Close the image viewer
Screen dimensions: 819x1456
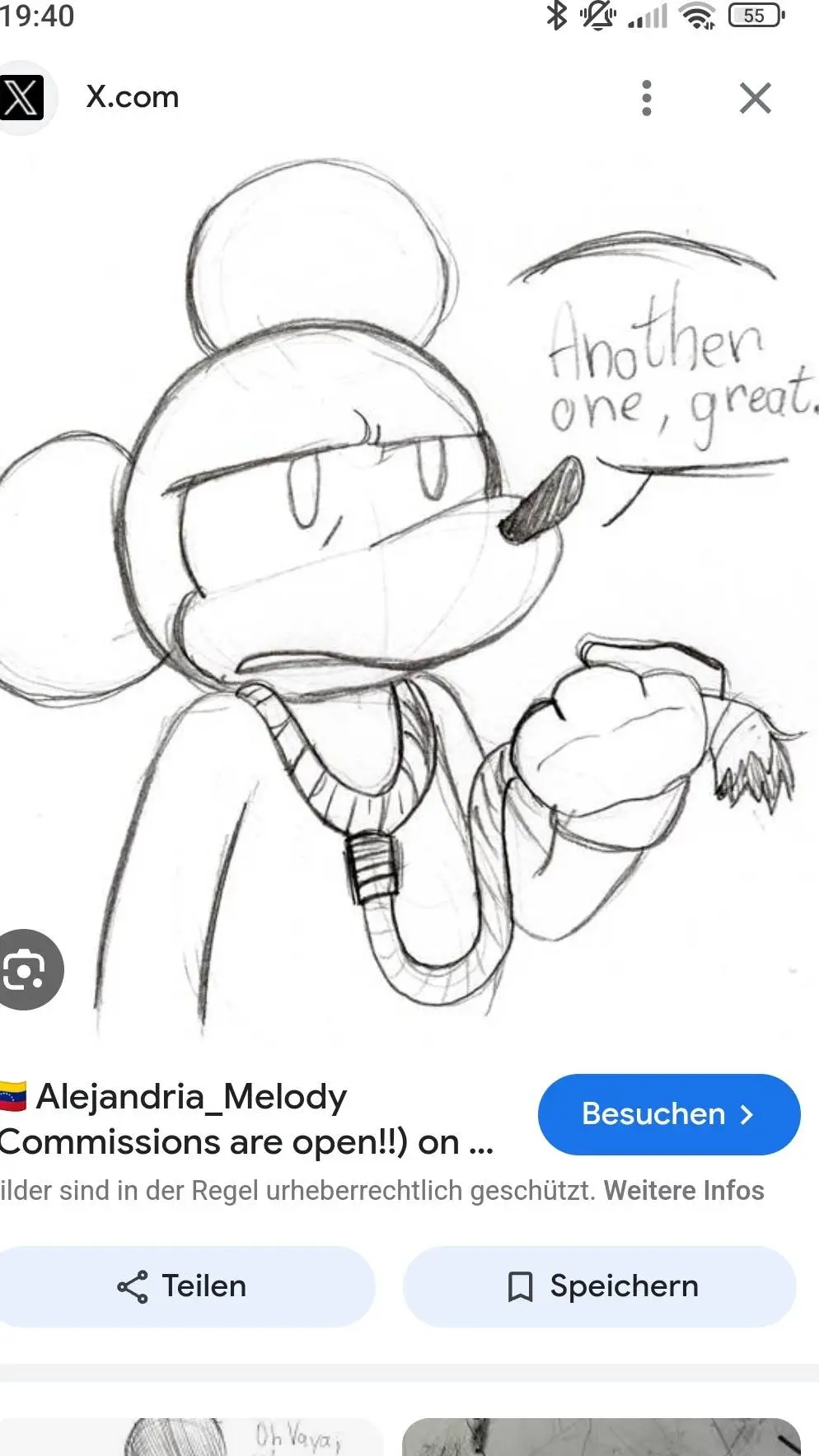point(755,98)
